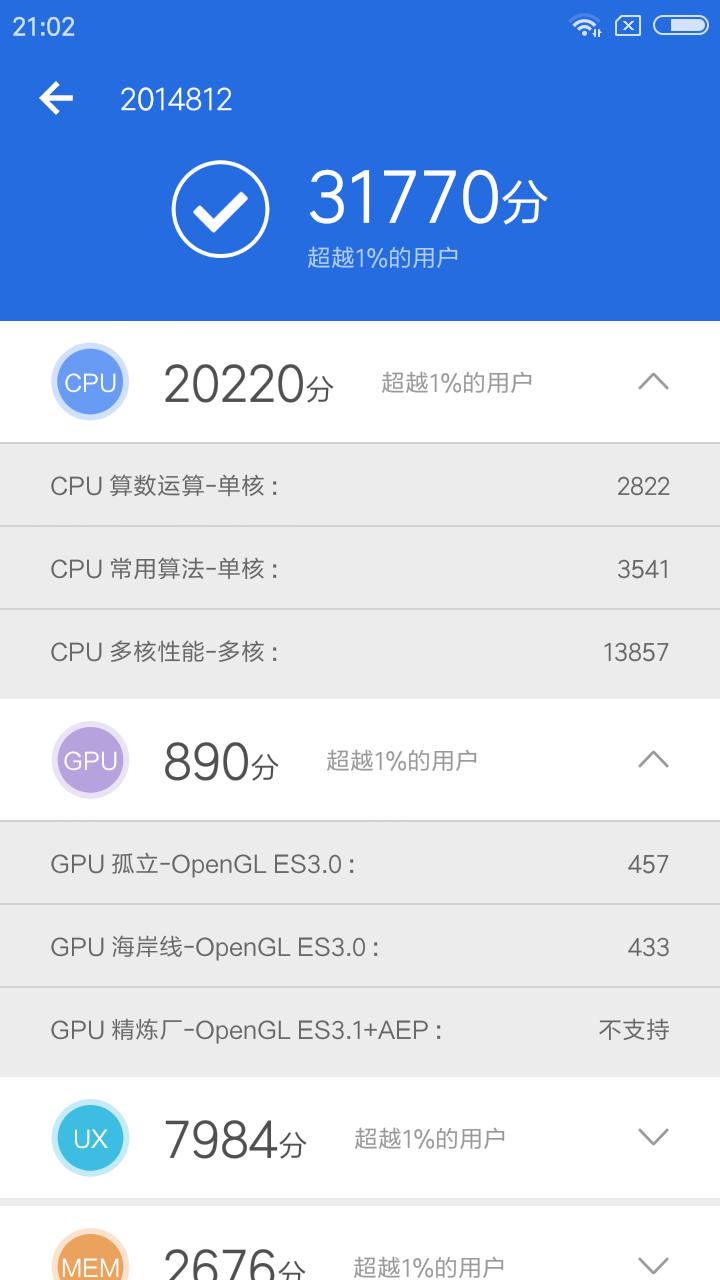The width and height of the screenshot is (720, 1280).
Task: Tap the CPU category icon
Action: tap(90, 382)
